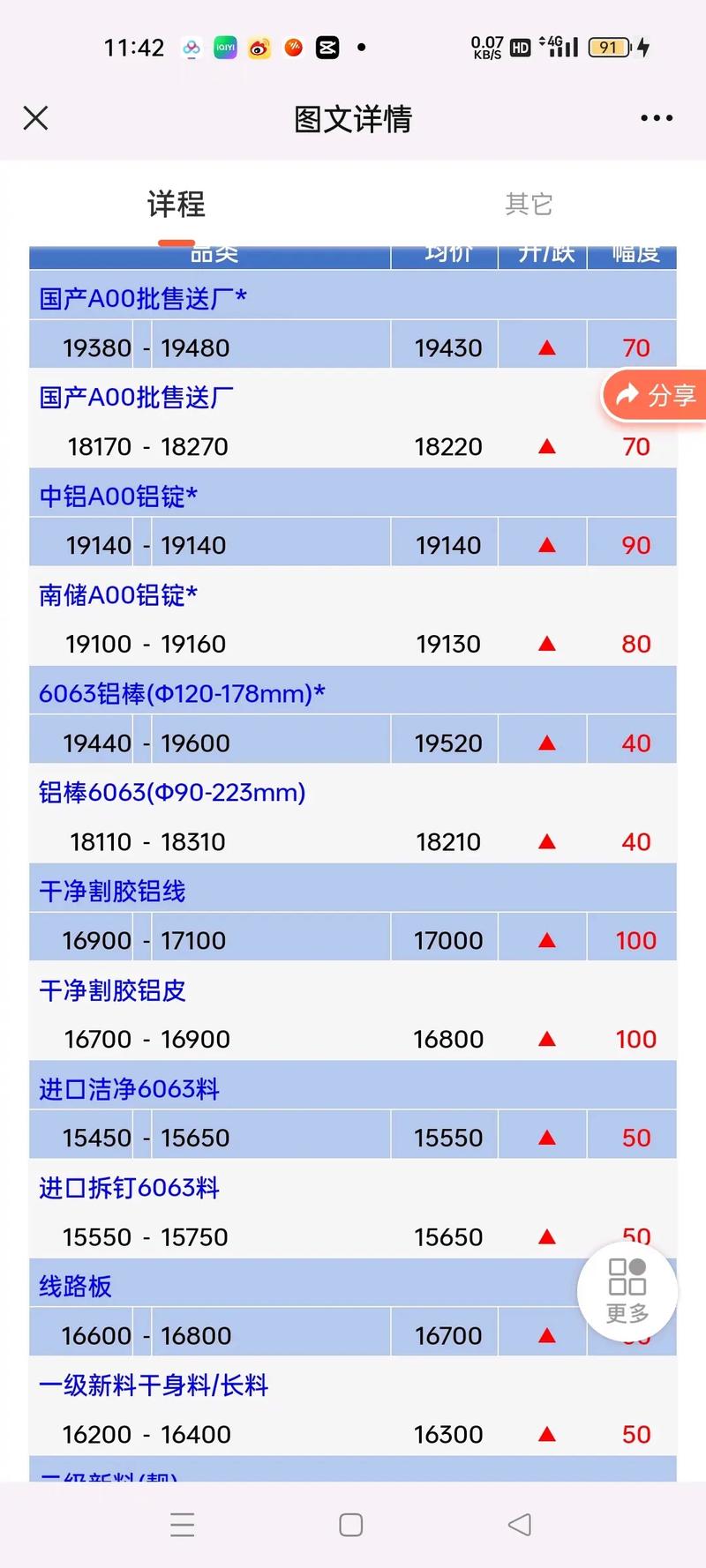Viewport: 706px width, 1568px height.
Task: Tap the back triangle in the navigation bar
Action: click(520, 1523)
